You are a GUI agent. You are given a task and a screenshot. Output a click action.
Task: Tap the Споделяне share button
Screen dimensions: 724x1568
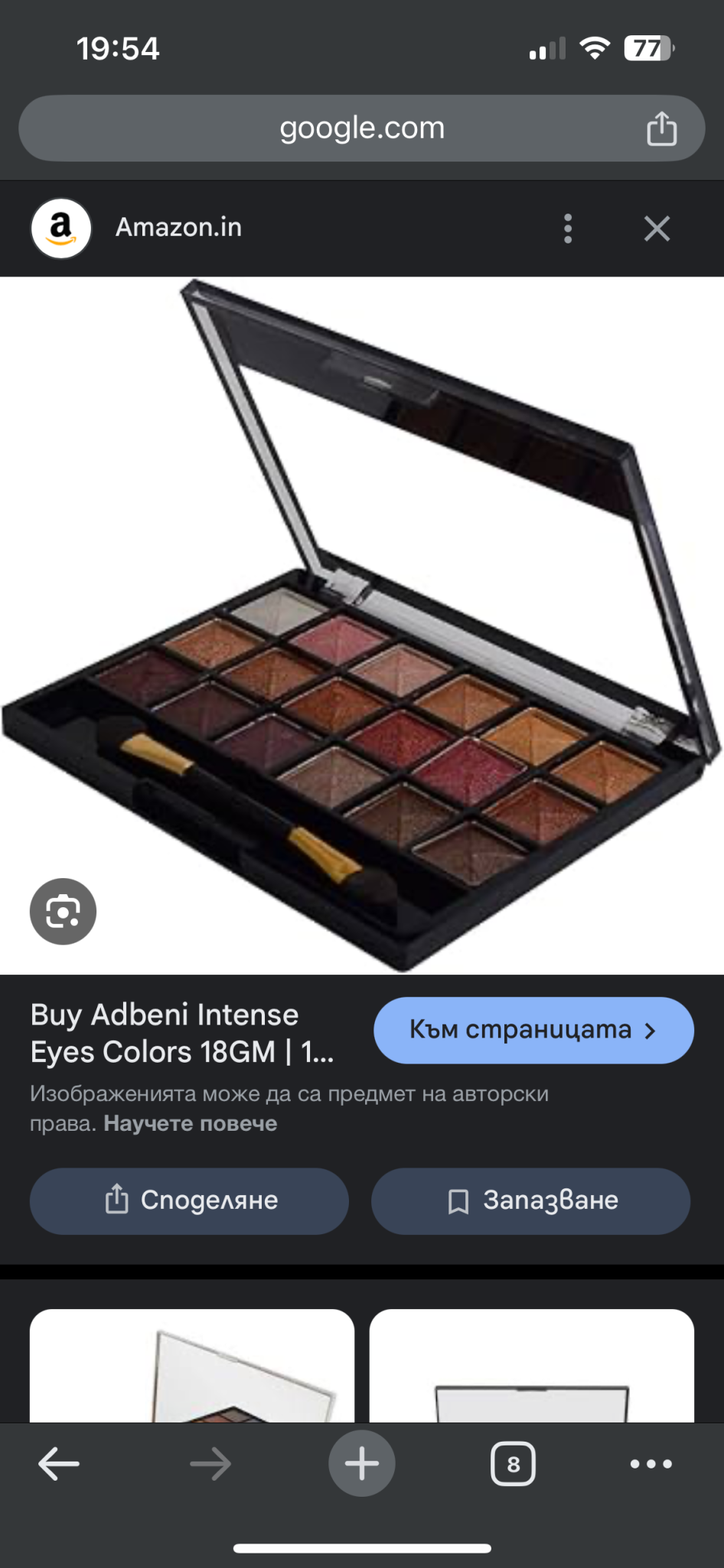point(189,1200)
